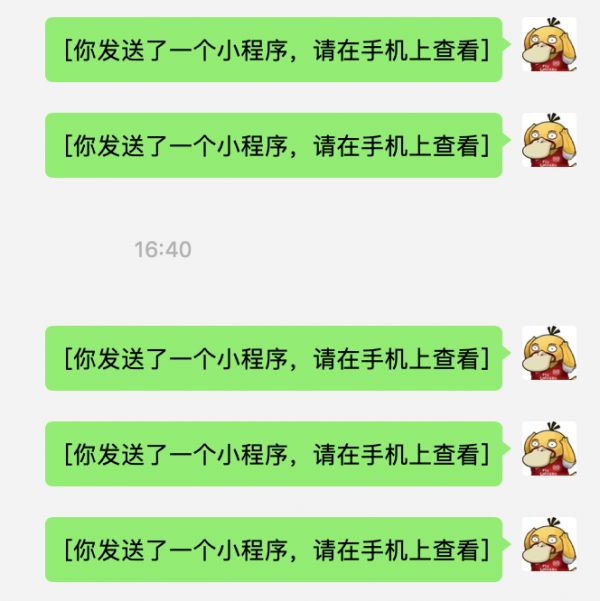
Task: Tap the topmost mini program message bubble
Action: pos(273,49)
